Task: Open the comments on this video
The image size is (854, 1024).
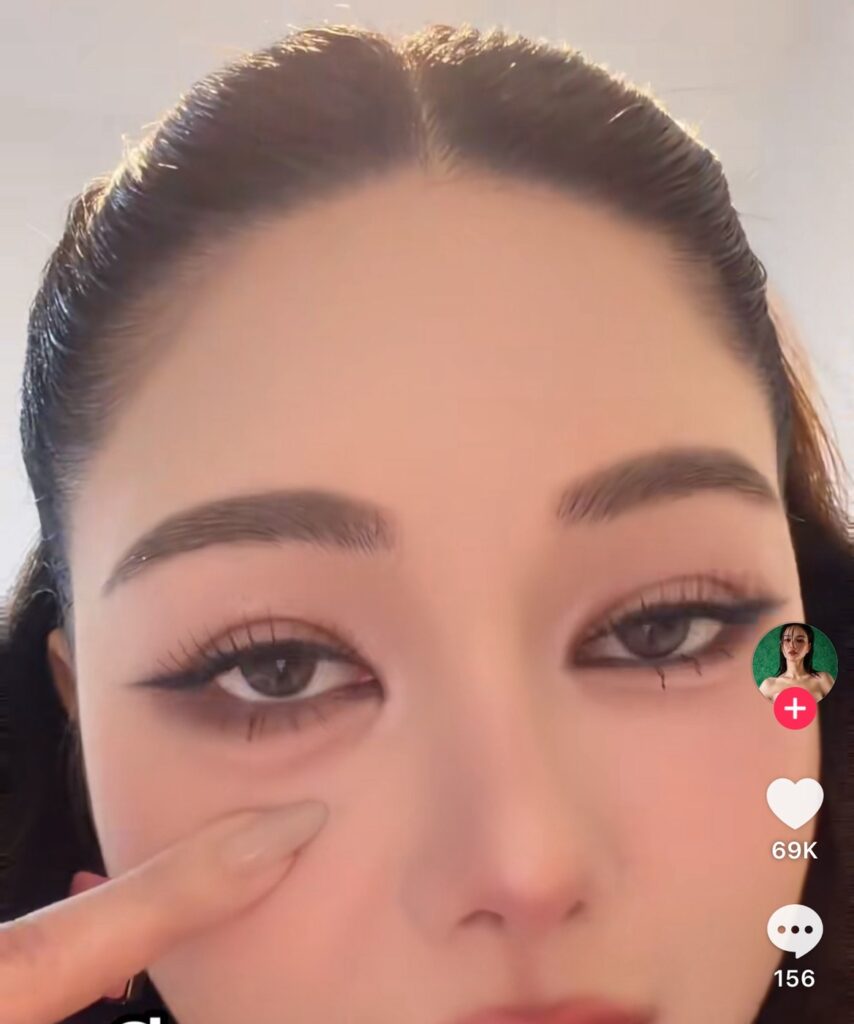Action: pos(795,930)
